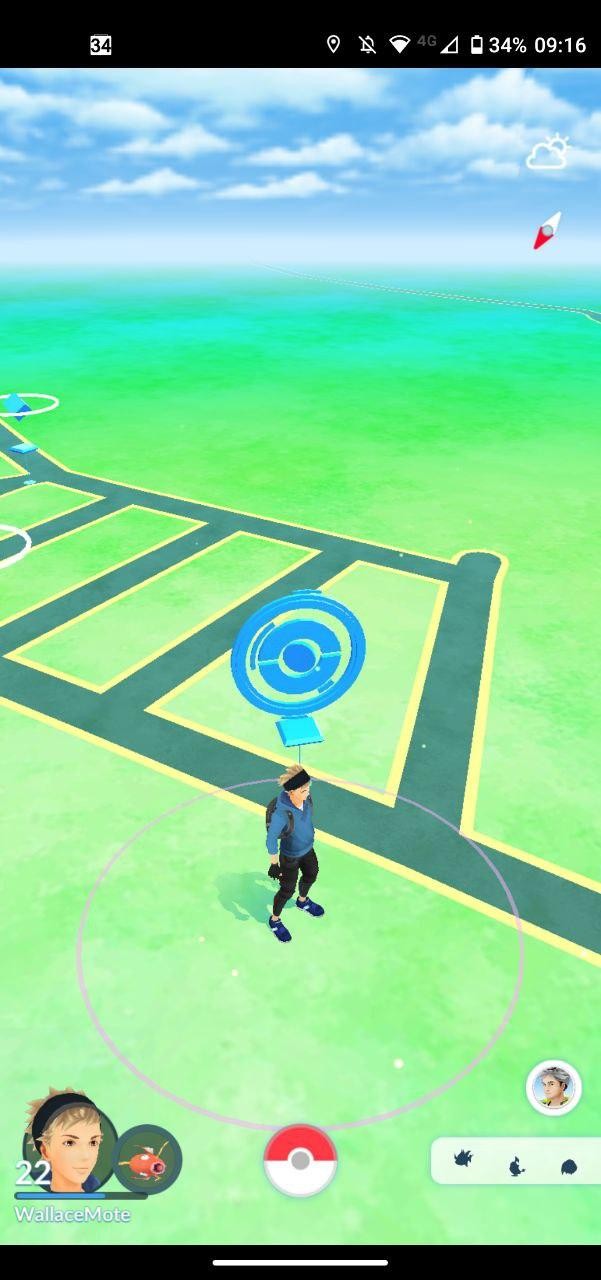601x1280 pixels.
Task: Tap the compass to reorient the map
Action: tap(547, 231)
